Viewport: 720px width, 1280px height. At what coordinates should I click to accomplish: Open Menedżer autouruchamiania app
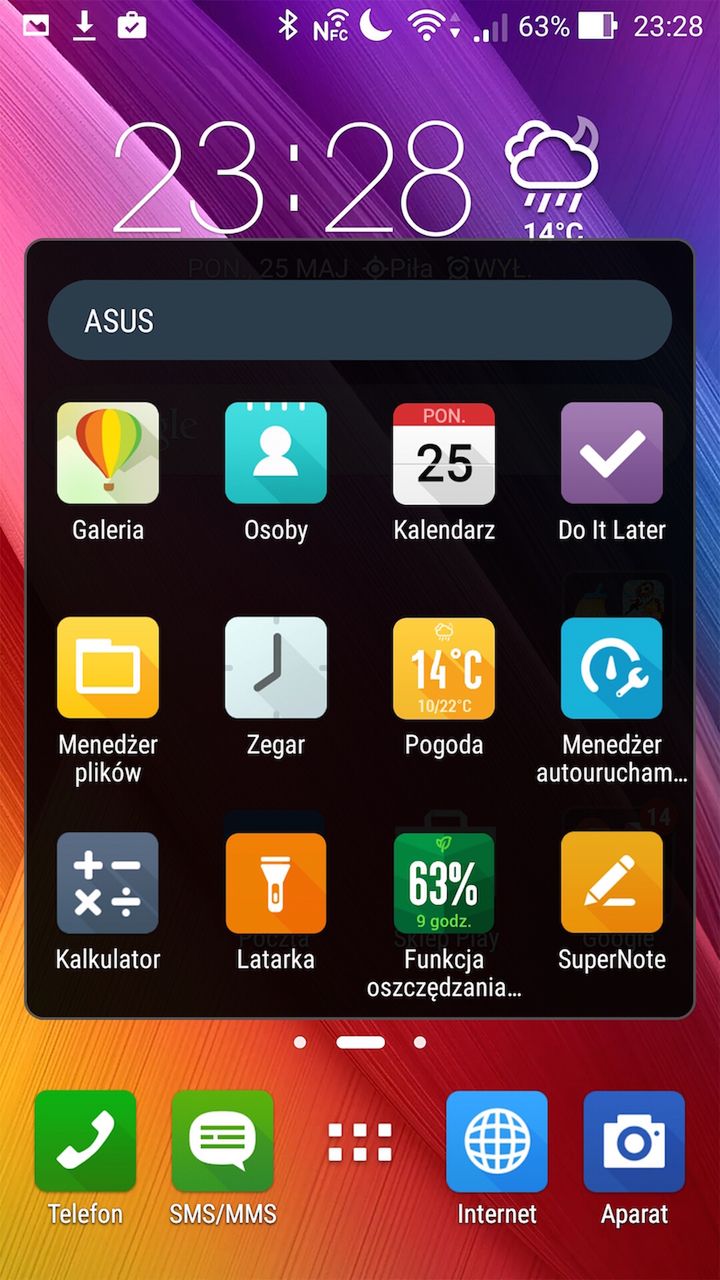pos(612,668)
